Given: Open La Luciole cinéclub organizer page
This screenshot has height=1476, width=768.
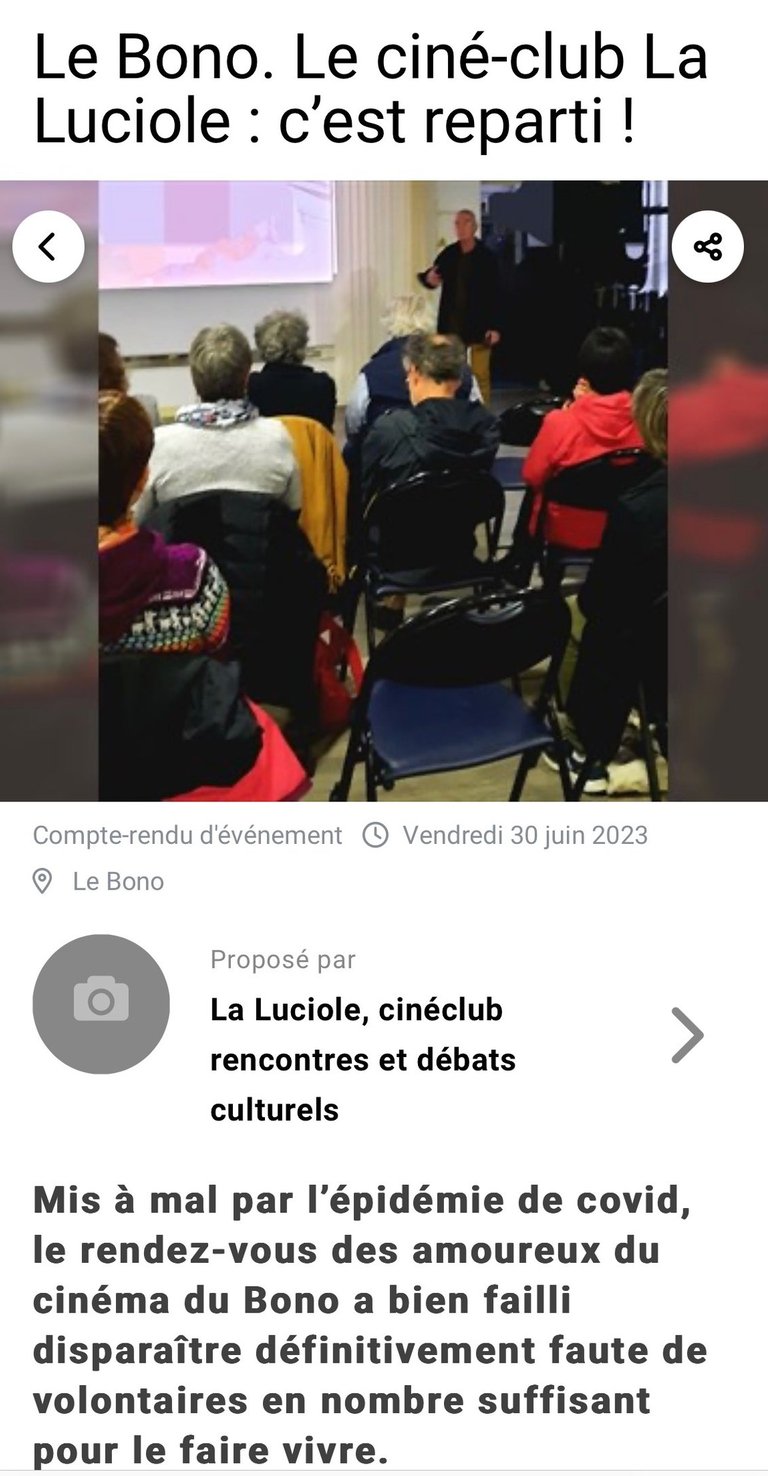Looking at the screenshot, I should [x=384, y=1035].
